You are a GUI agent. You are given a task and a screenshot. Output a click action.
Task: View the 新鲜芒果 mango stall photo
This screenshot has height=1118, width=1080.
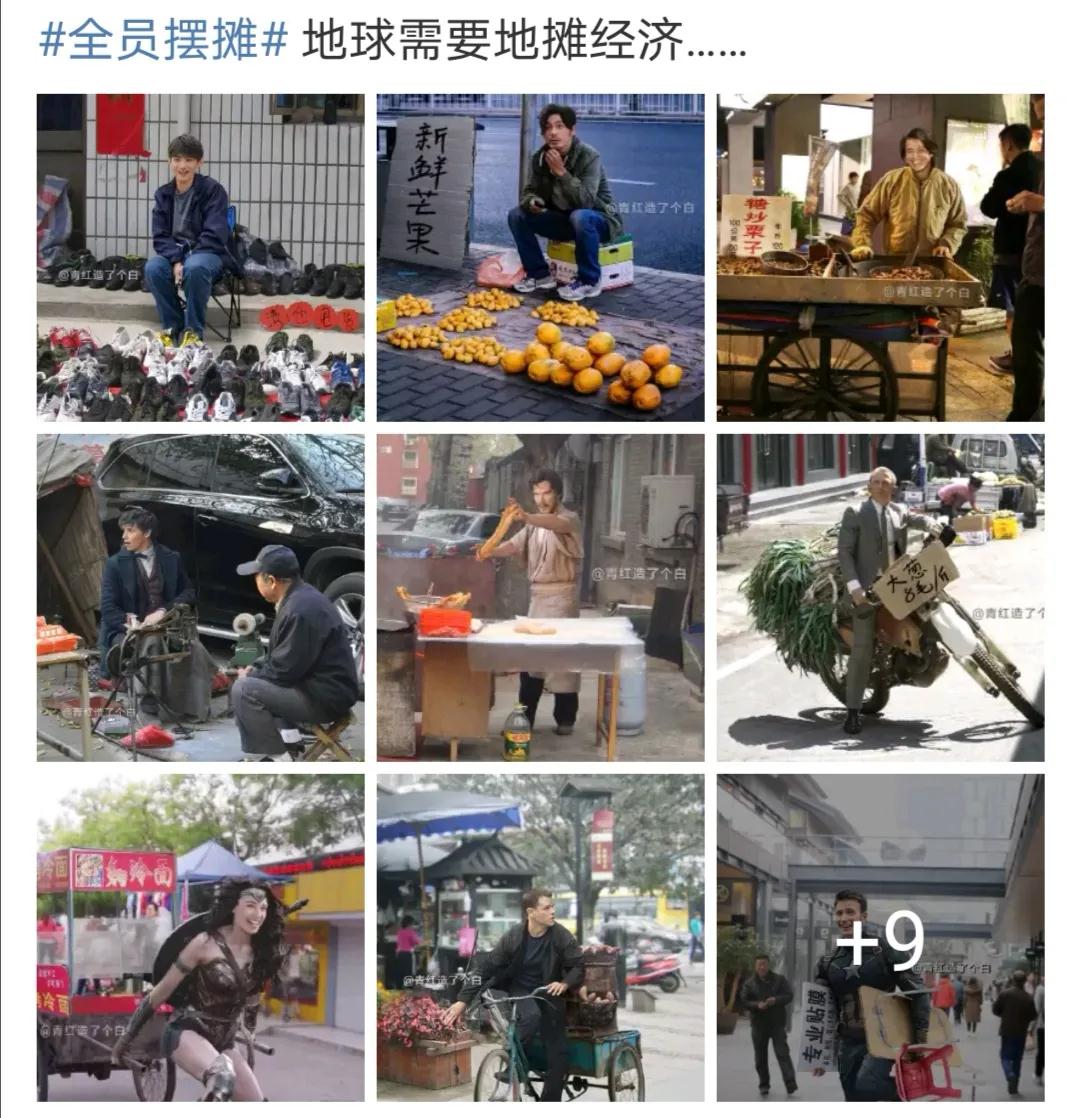(x=540, y=257)
